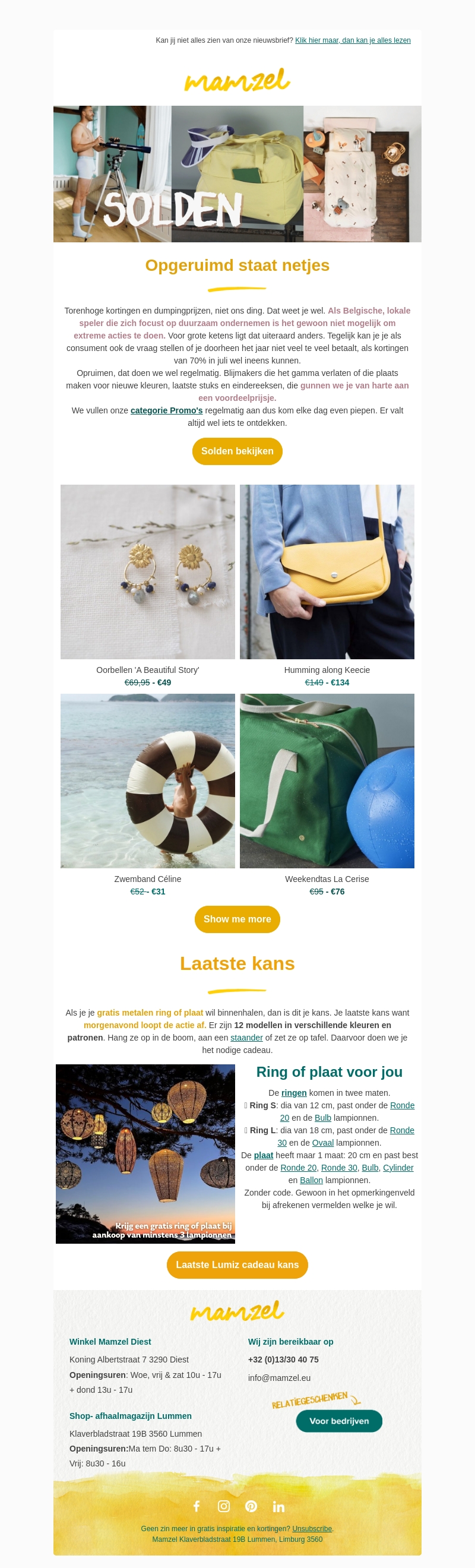This screenshot has width=475, height=1568.
Task: Tap 'Laatste Lumiz cadeau kans' button
Action: (x=237, y=1264)
